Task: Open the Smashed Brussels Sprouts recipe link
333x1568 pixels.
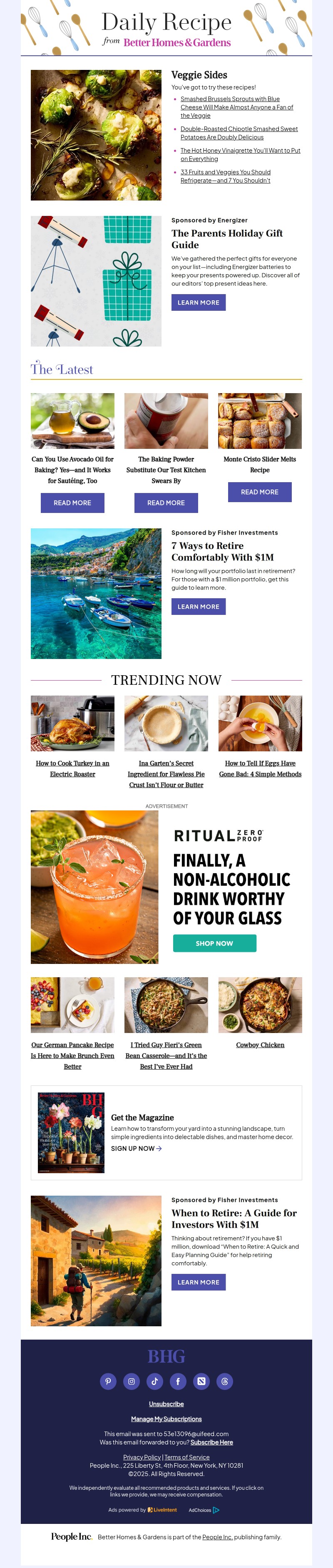Action: 229,99
